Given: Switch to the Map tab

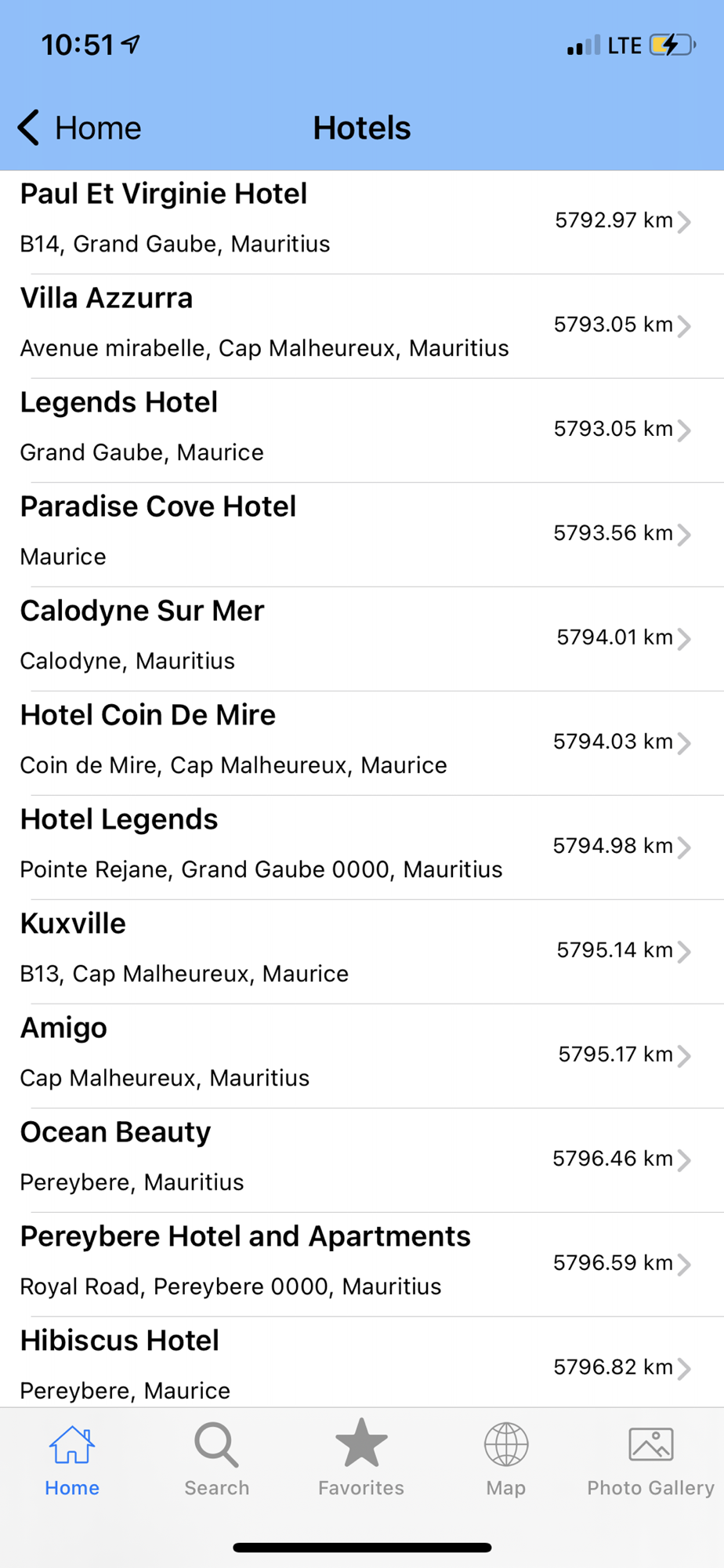Looking at the screenshot, I should point(506,1460).
